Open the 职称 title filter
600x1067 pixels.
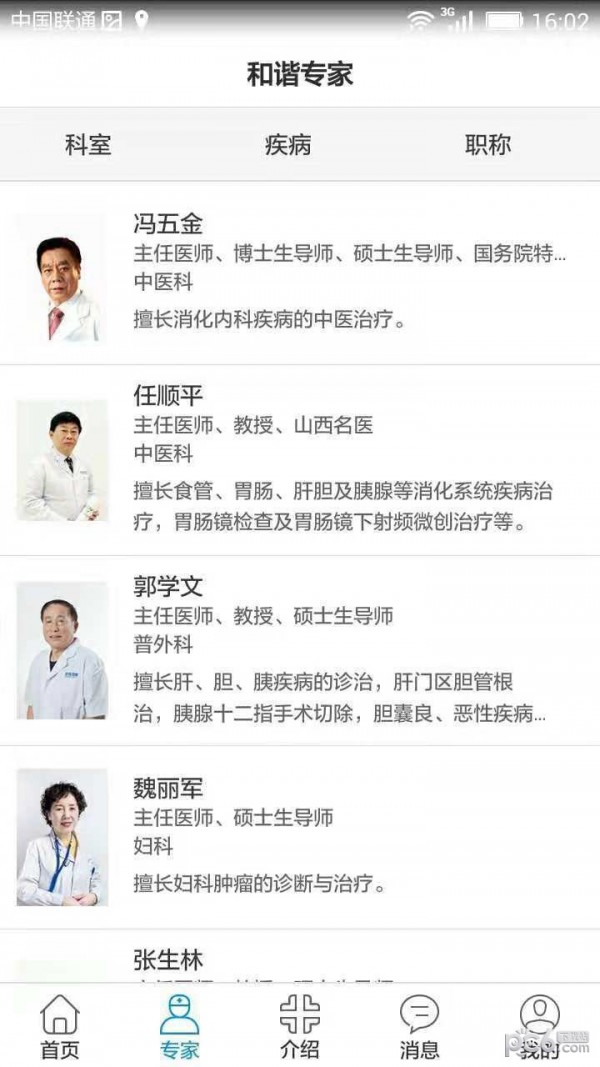(488, 145)
